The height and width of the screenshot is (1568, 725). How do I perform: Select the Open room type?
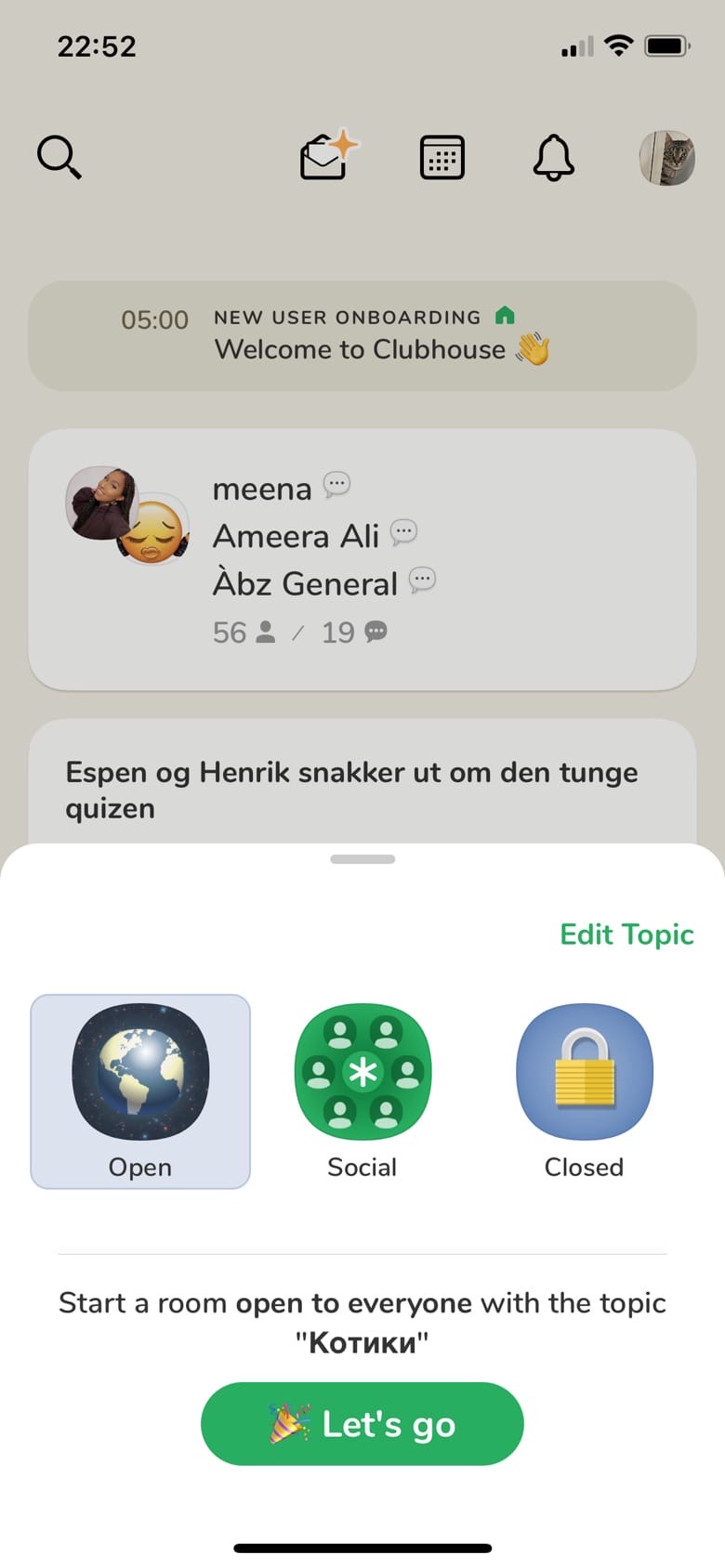(140, 1091)
